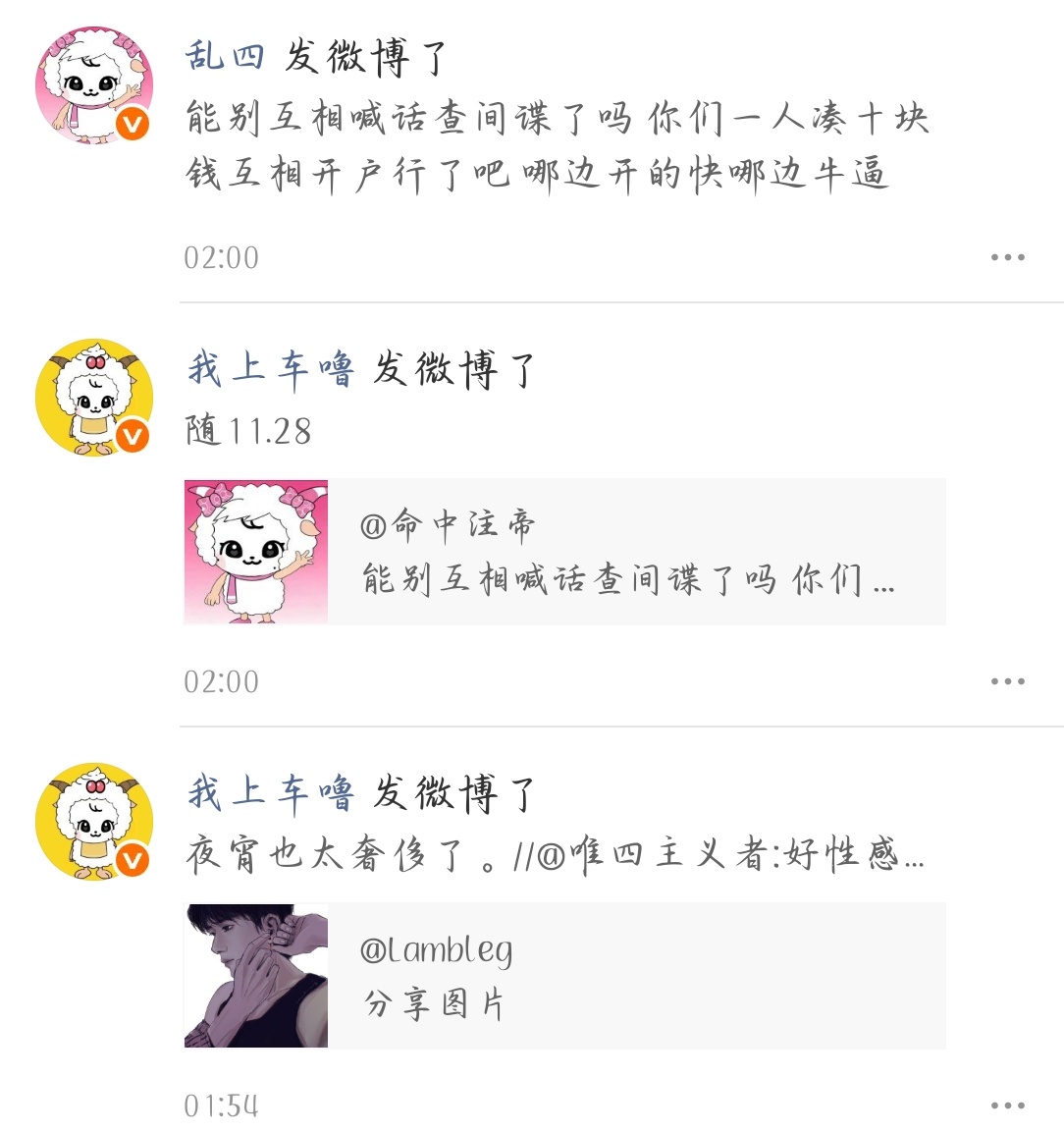Image resolution: width=1064 pixels, height=1132 pixels.
Task: Open the more options menu on the 01:54 post
Action: (1007, 1105)
